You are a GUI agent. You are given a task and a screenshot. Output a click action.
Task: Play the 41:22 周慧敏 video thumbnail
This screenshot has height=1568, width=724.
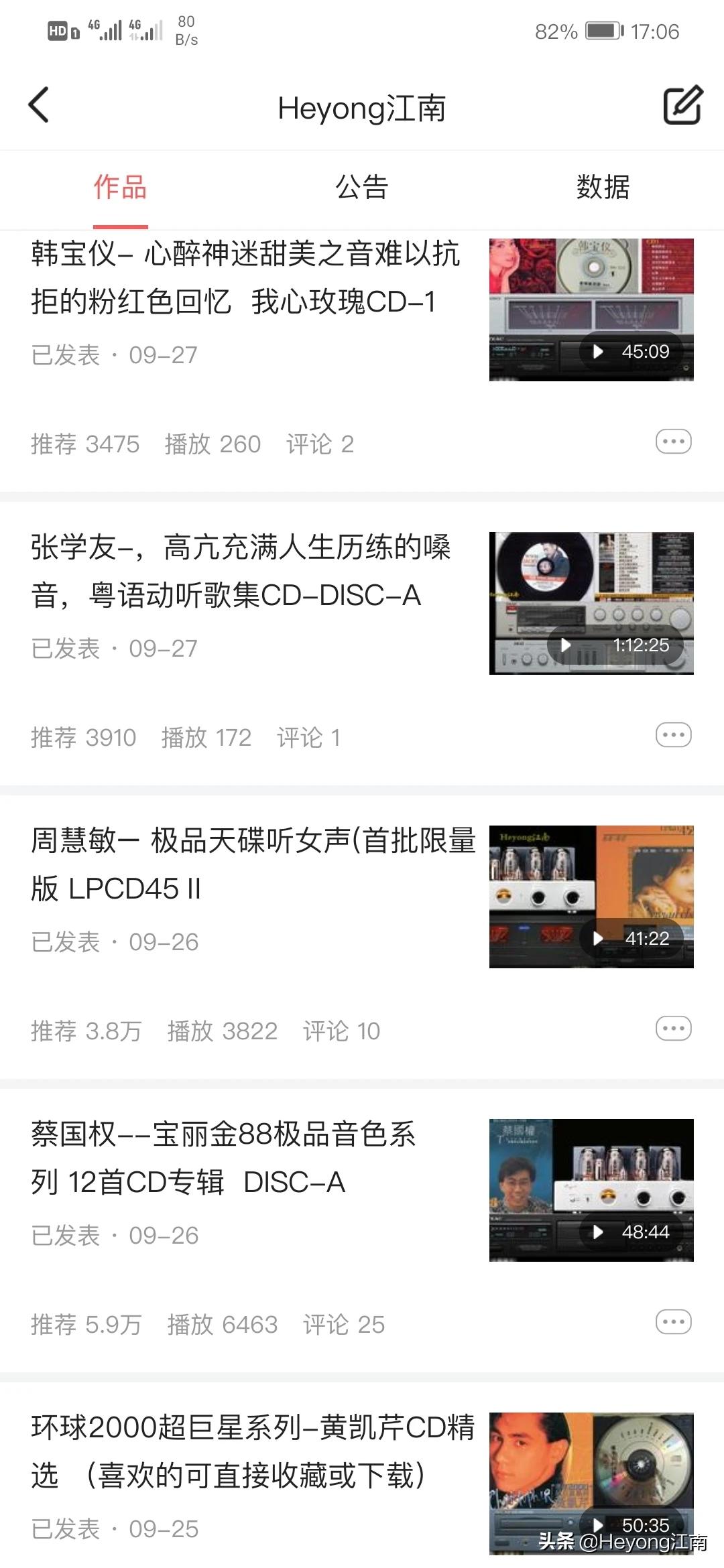tap(591, 897)
